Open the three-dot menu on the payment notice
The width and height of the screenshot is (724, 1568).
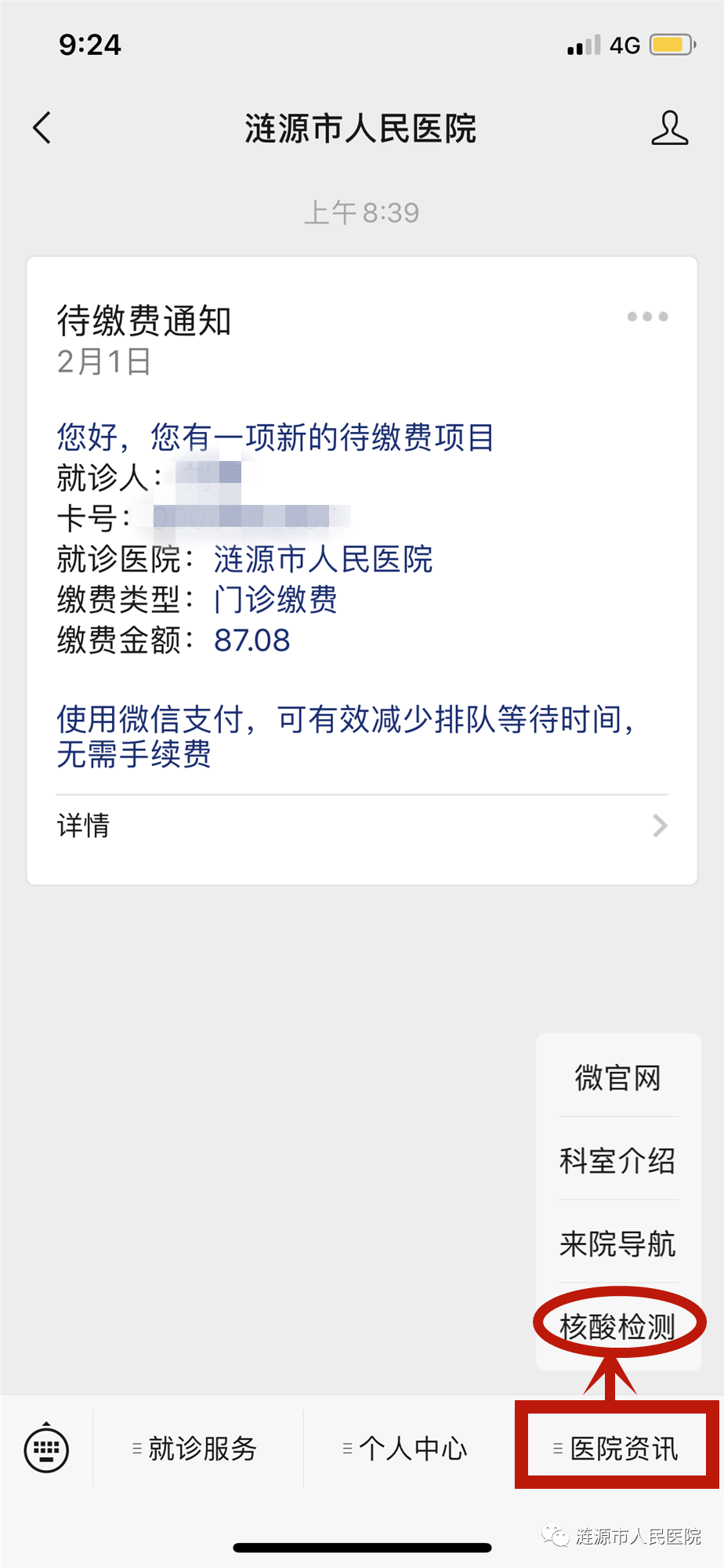click(x=648, y=317)
